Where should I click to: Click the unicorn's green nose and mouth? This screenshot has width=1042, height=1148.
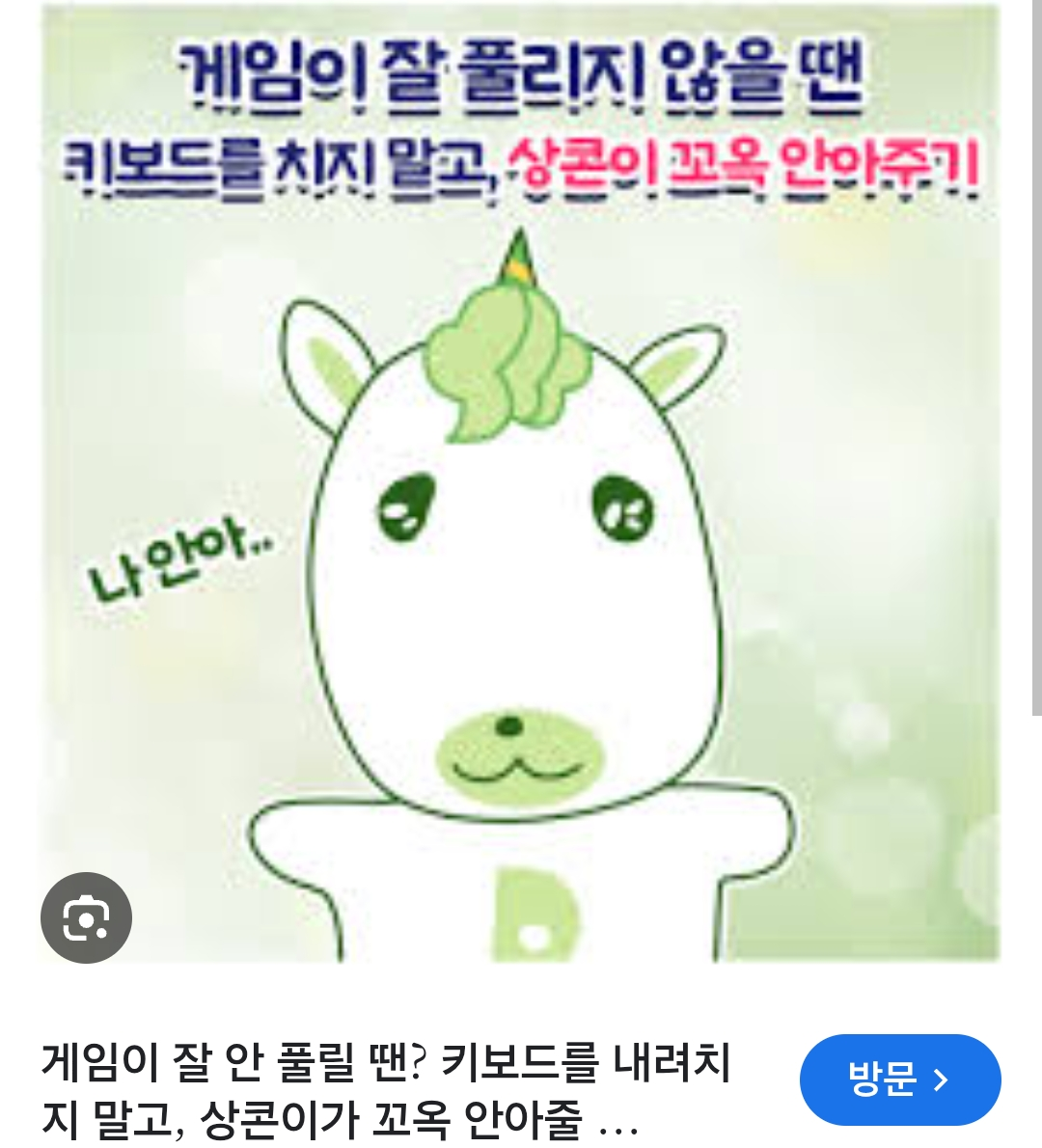click(516, 752)
